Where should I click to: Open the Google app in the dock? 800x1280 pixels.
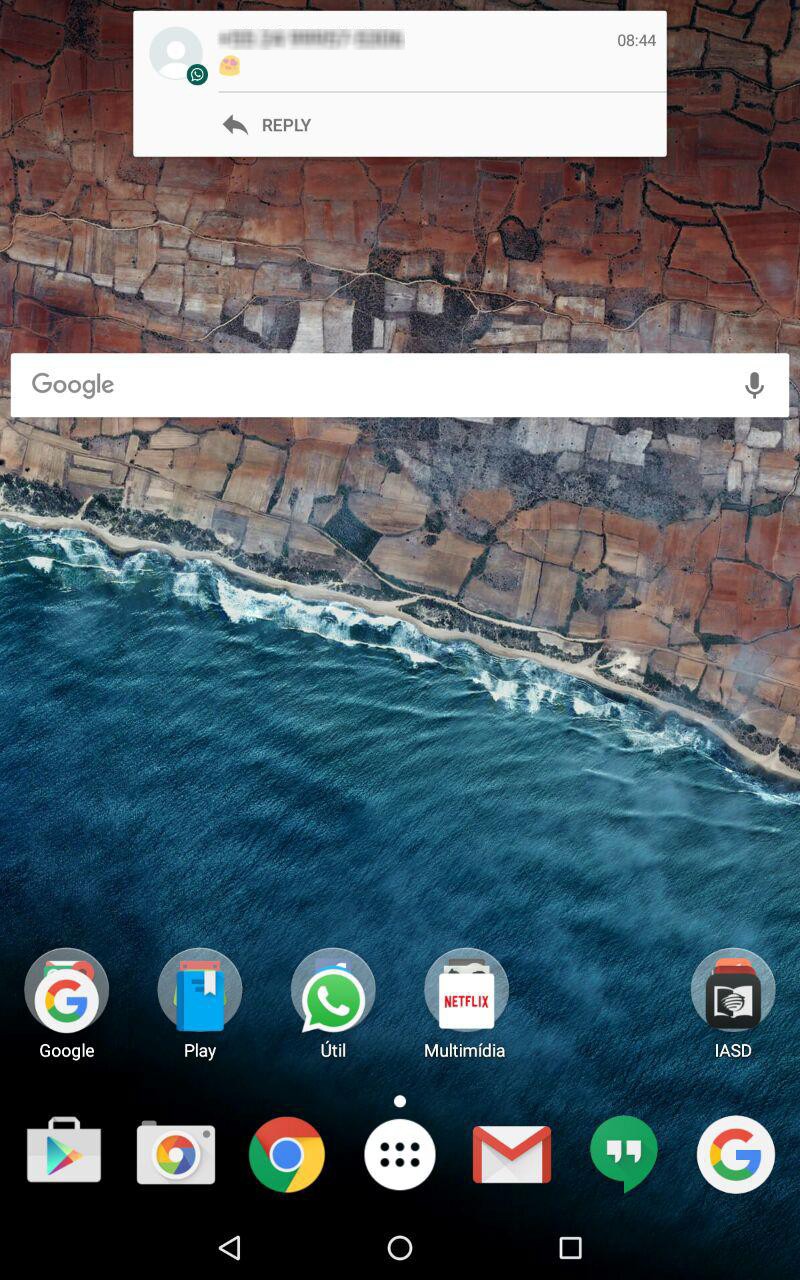[736, 1154]
